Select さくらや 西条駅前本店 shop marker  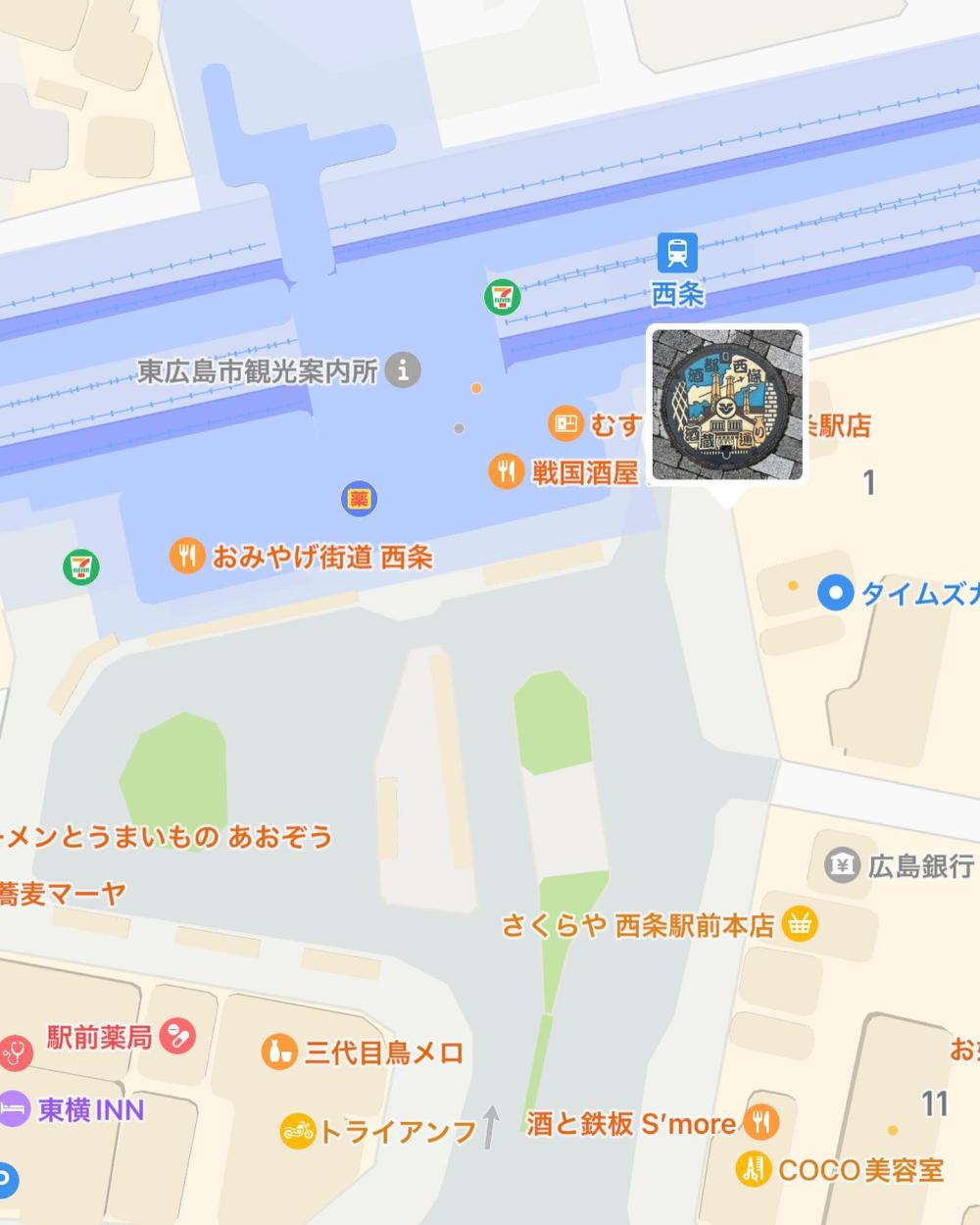(801, 924)
